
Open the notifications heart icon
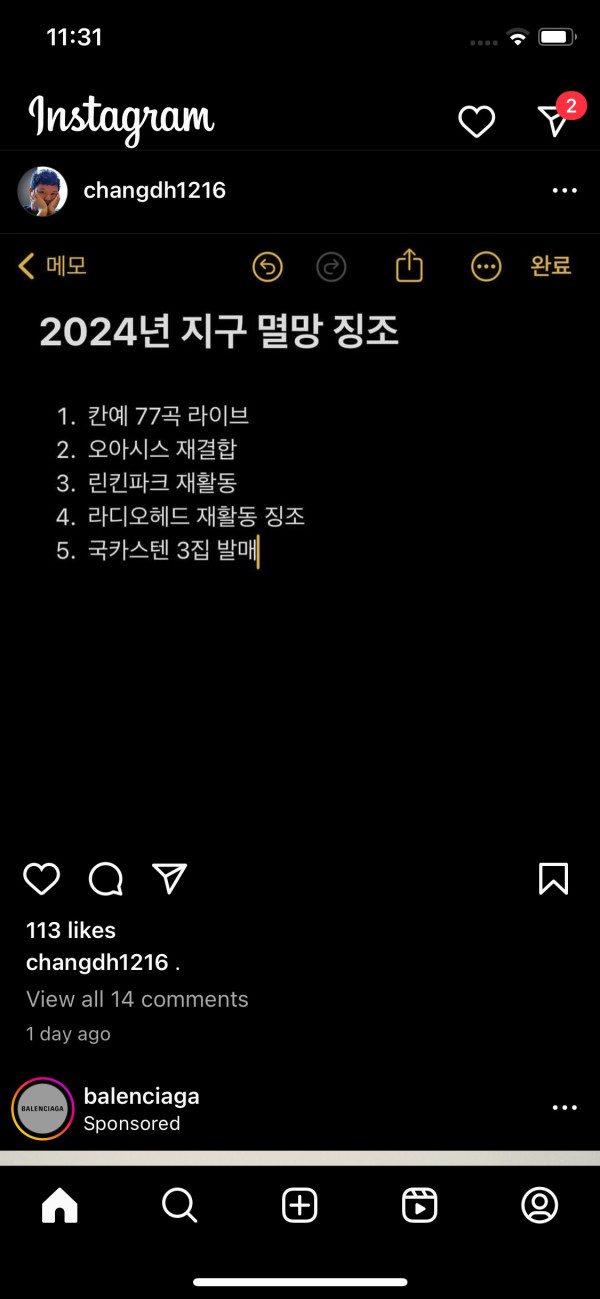pos(476,121)
